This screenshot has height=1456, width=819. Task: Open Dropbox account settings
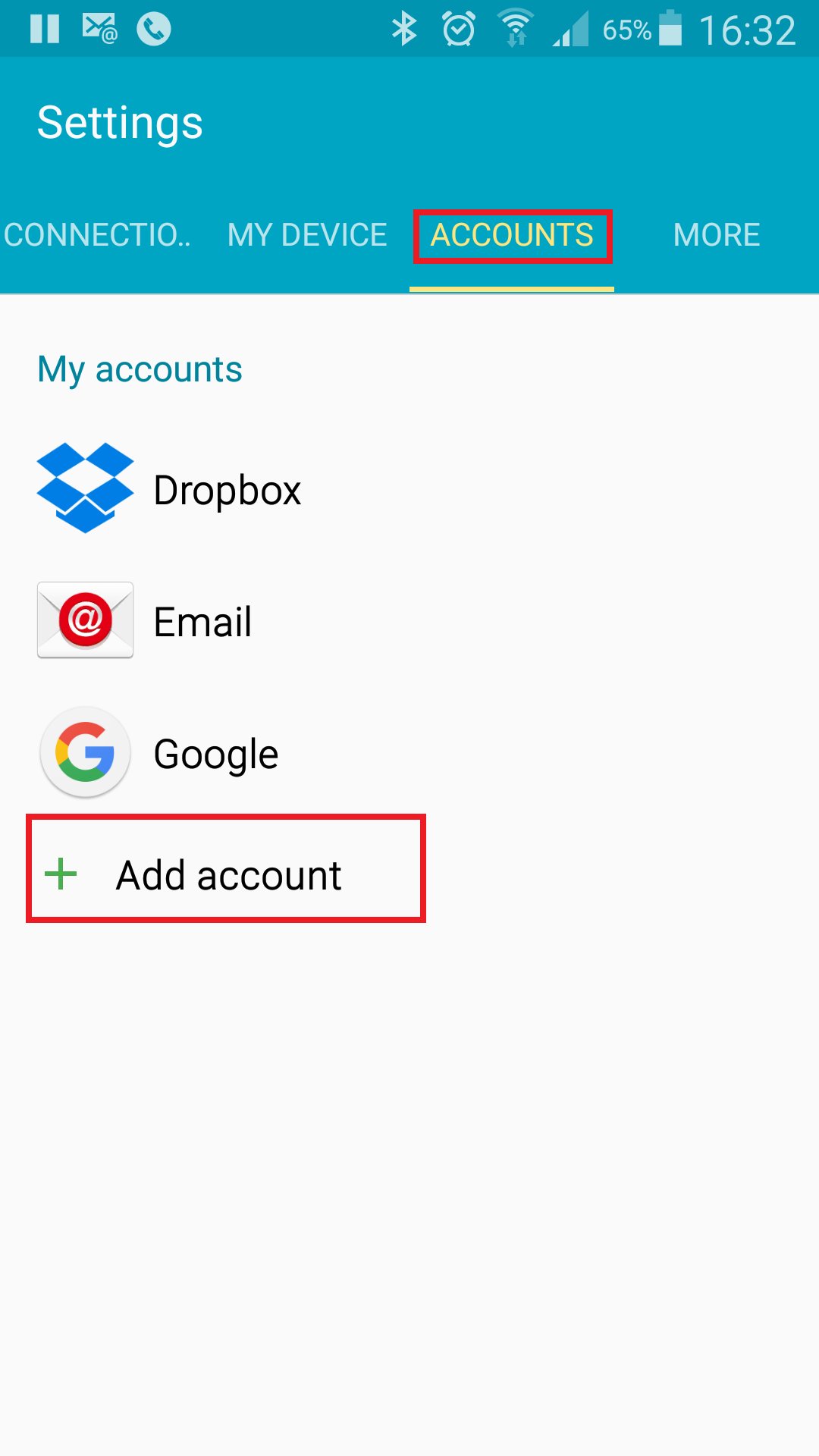tap(409, 489)
